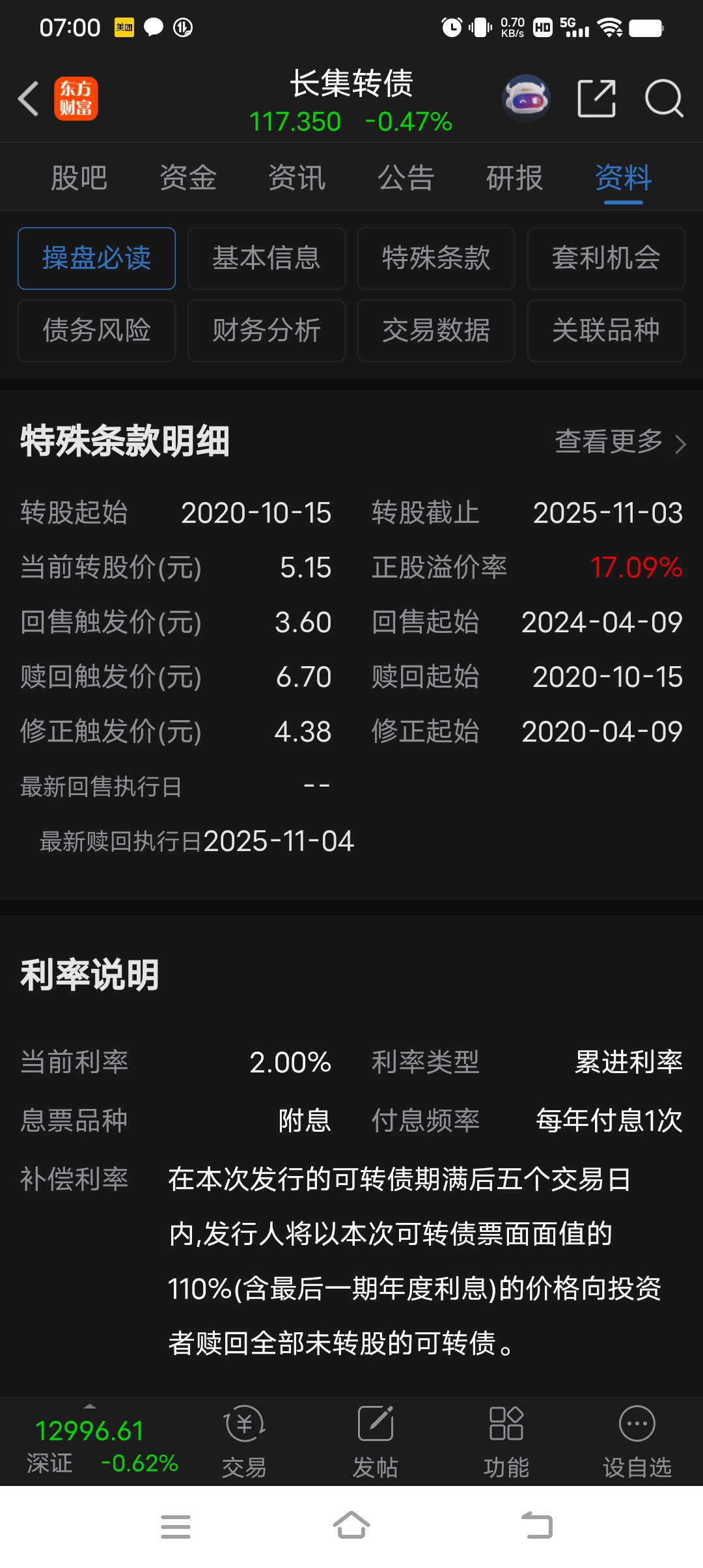Viewport: 703px width, 1568px height.
Task: Open the robot assistant avatar icon
Action: (526, 98)
